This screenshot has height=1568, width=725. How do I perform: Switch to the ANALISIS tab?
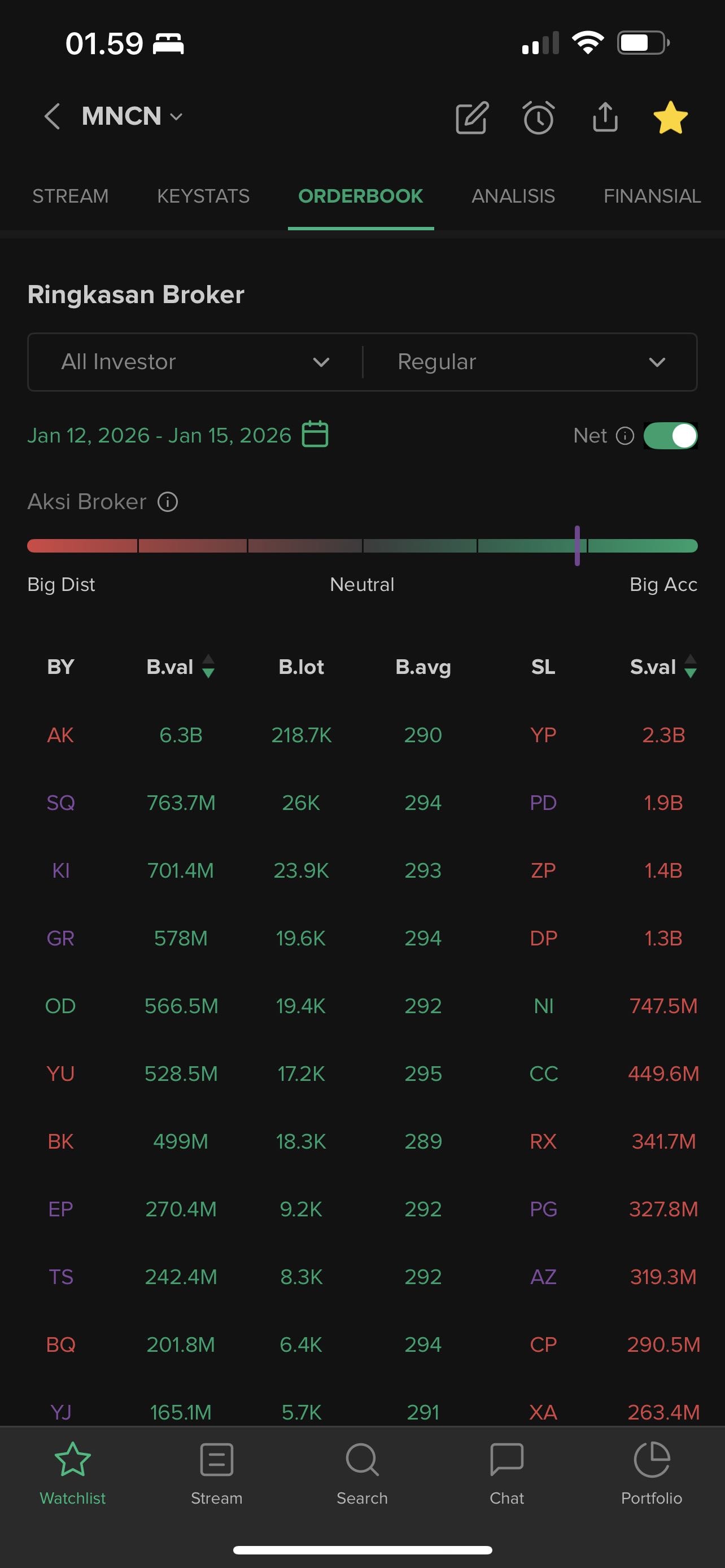click(x=513, y=196)
